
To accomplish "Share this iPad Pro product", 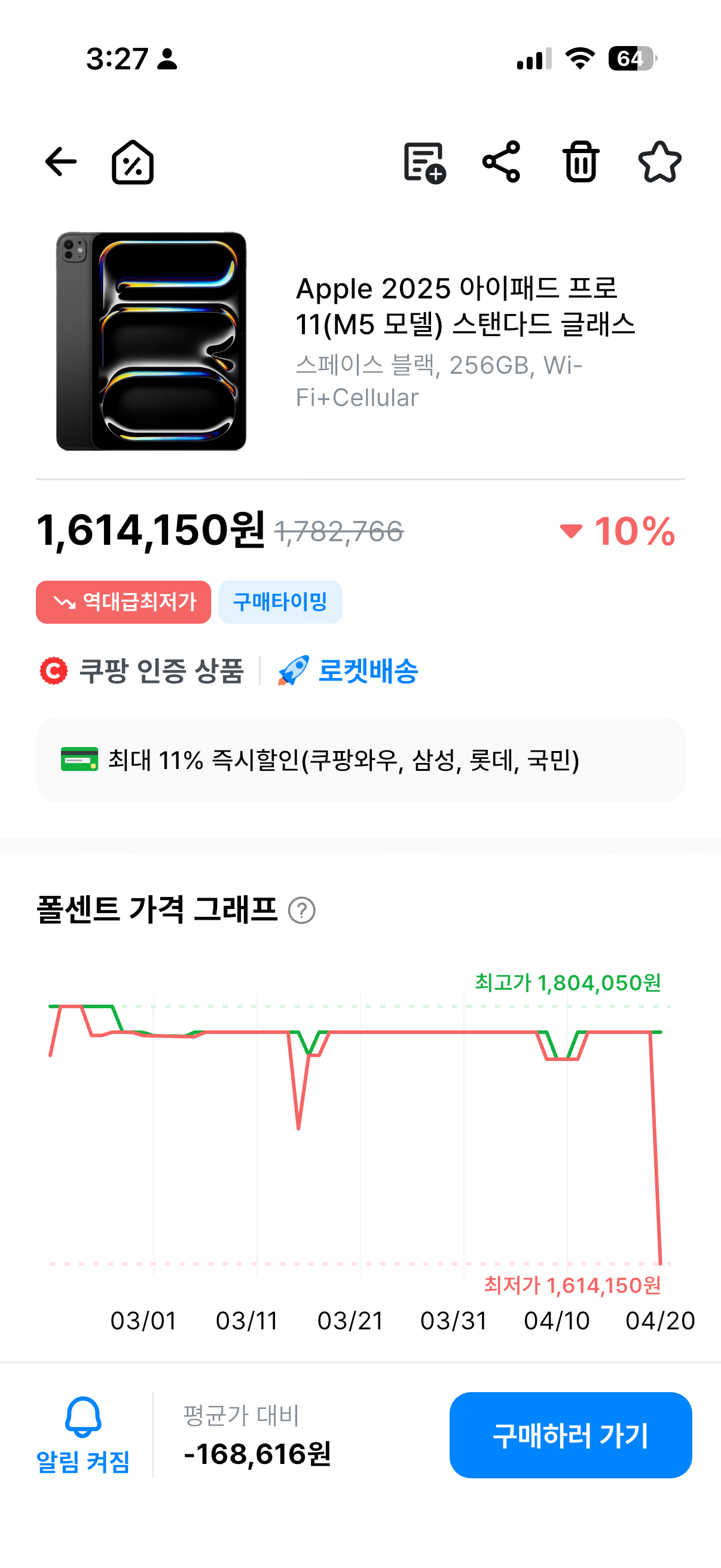I will 503,161.
